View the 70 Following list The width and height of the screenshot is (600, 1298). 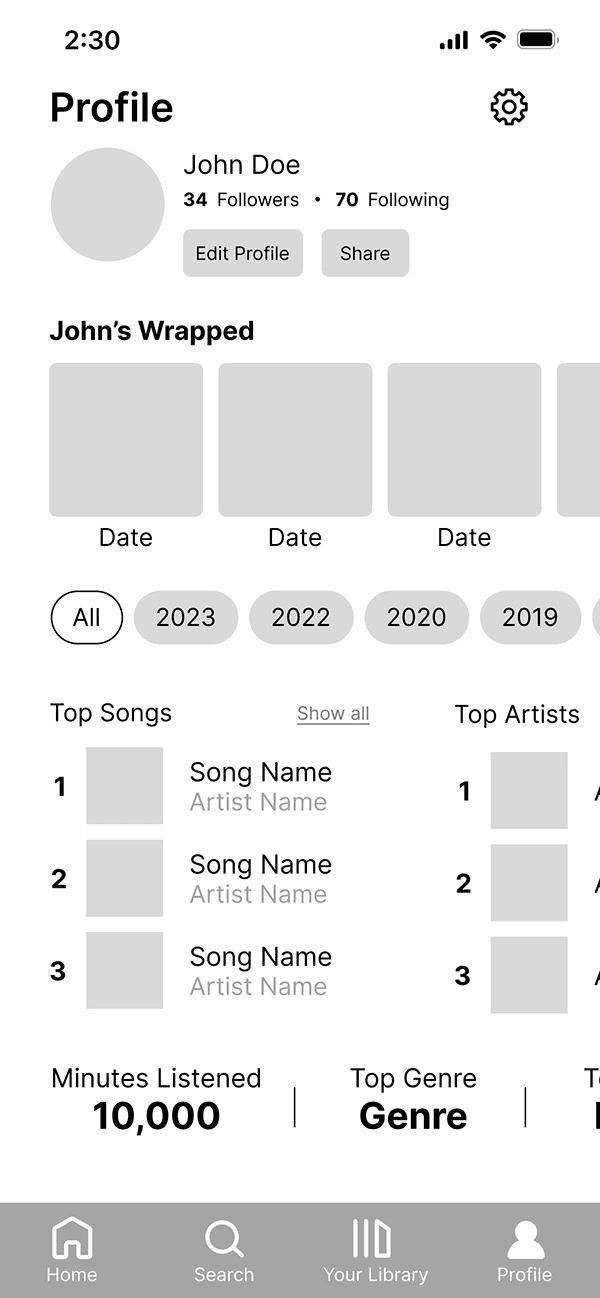click(393, 200)
